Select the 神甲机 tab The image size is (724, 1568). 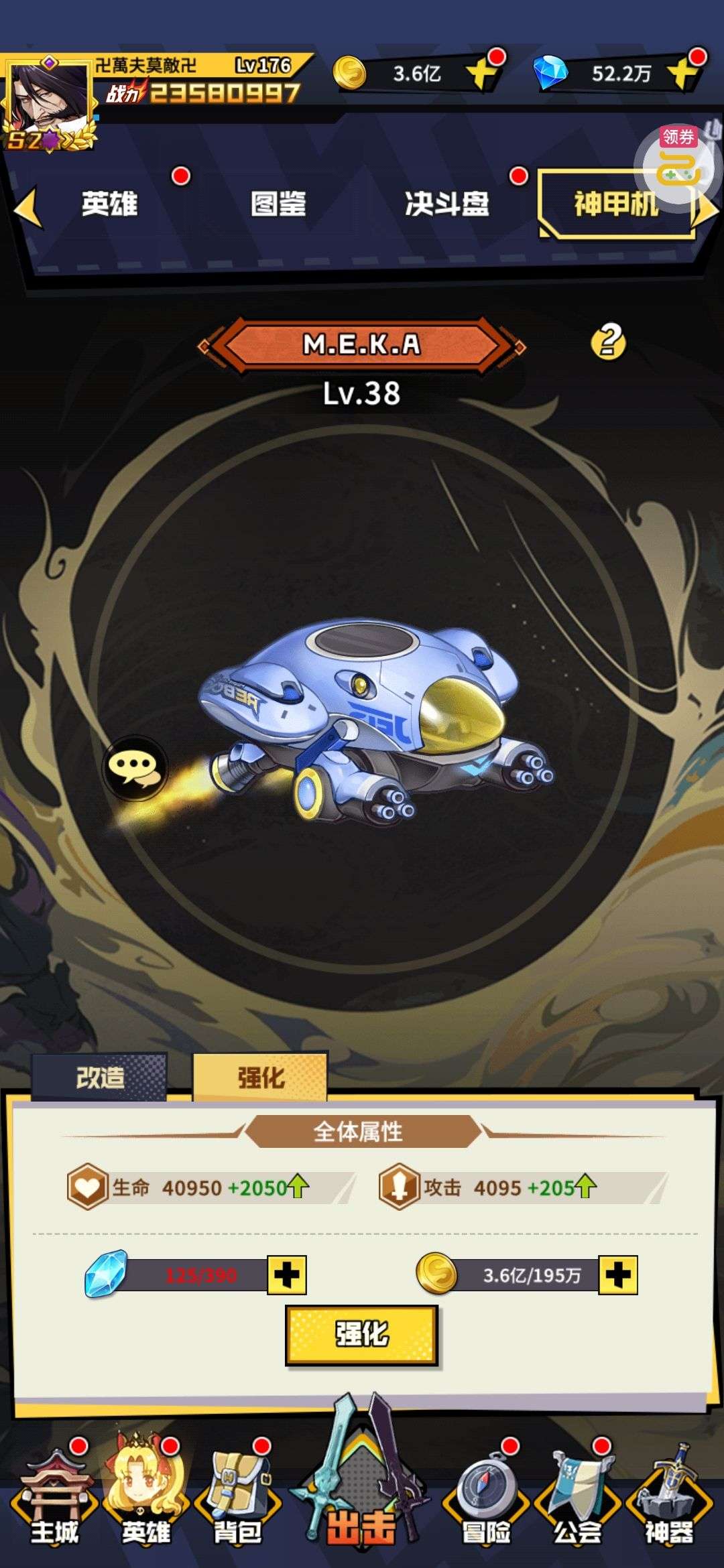[615, 204]
